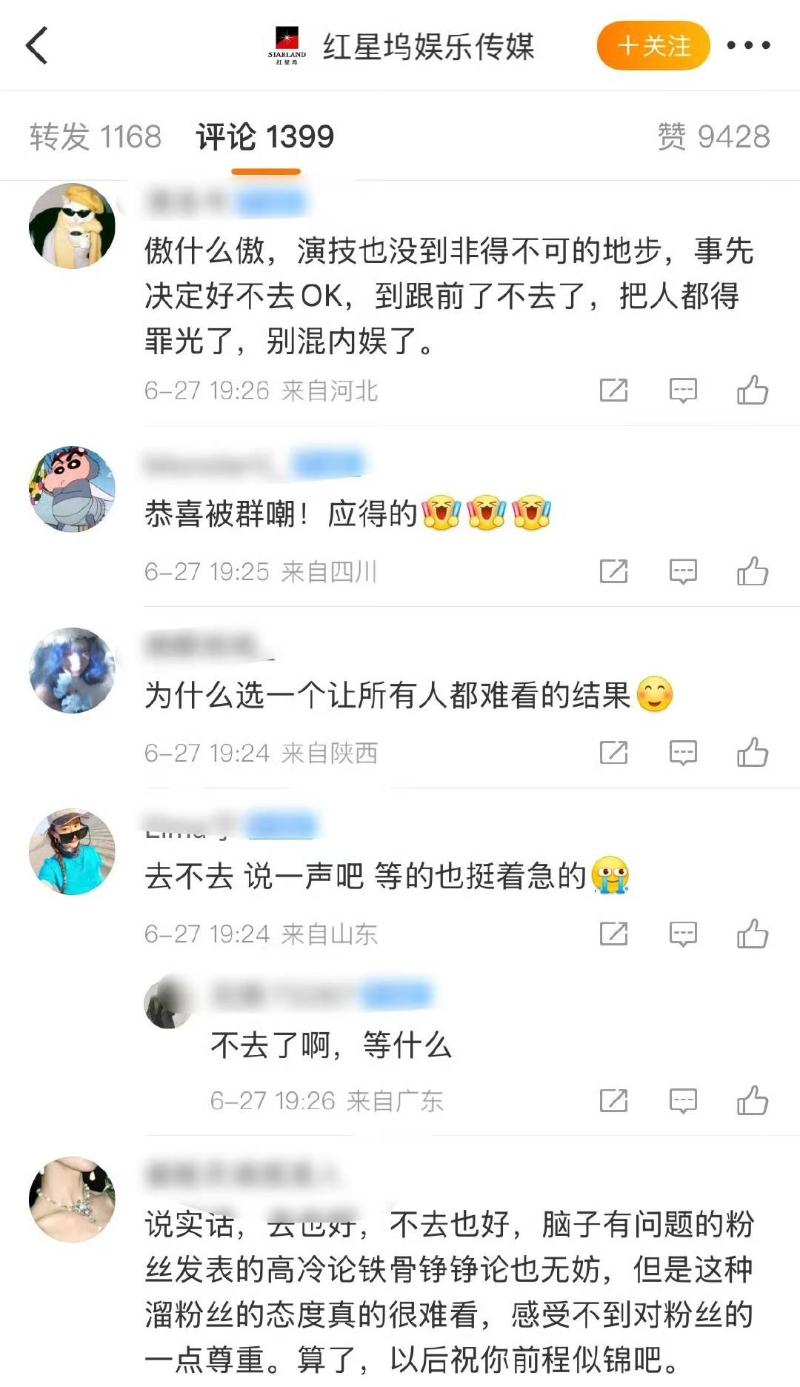Like the 去不去 说一声吧 comment

(752, 934)
